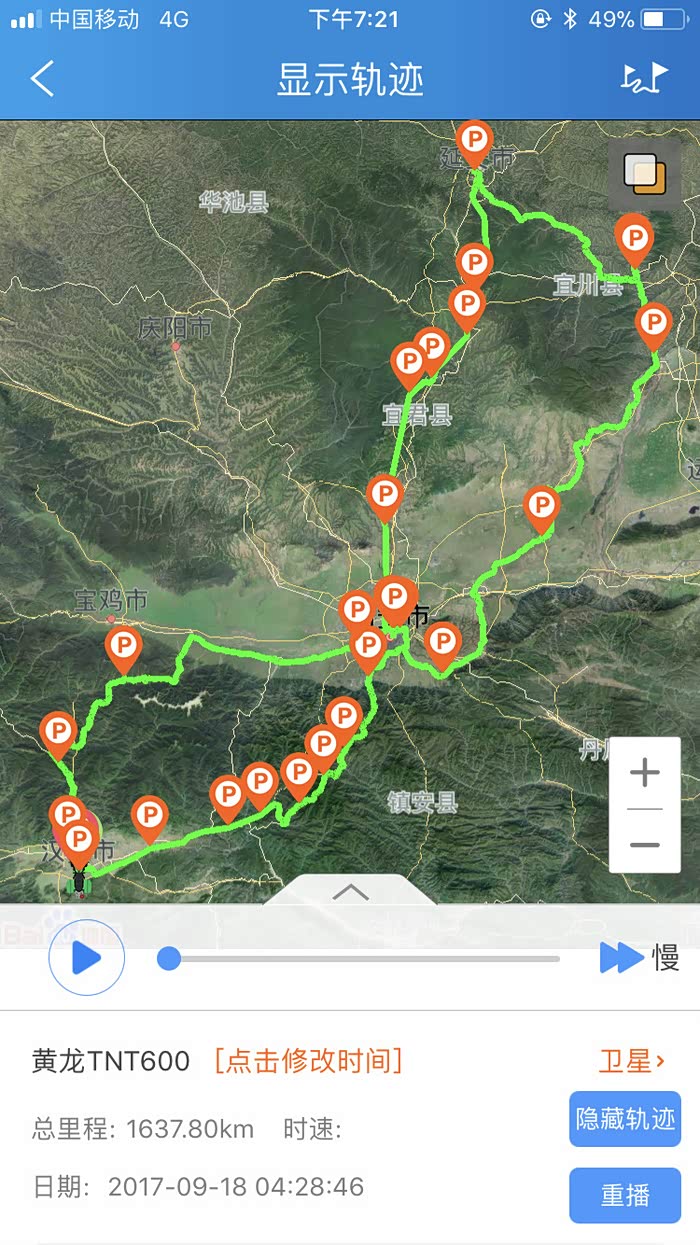Replay the track with 重播
Viewport: 700px width, 1245px height.
click(625, 1195)
